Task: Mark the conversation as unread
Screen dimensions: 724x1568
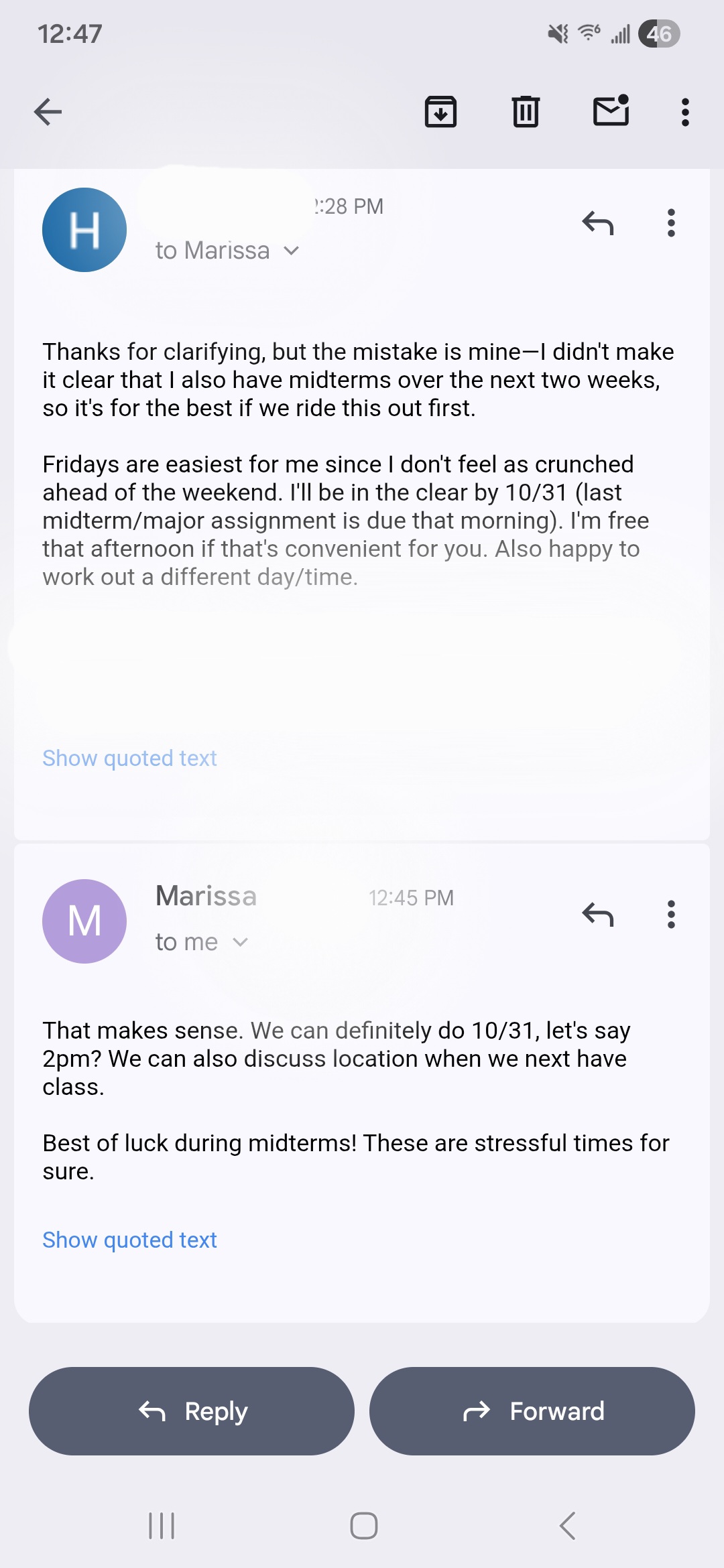Action: 611,111
